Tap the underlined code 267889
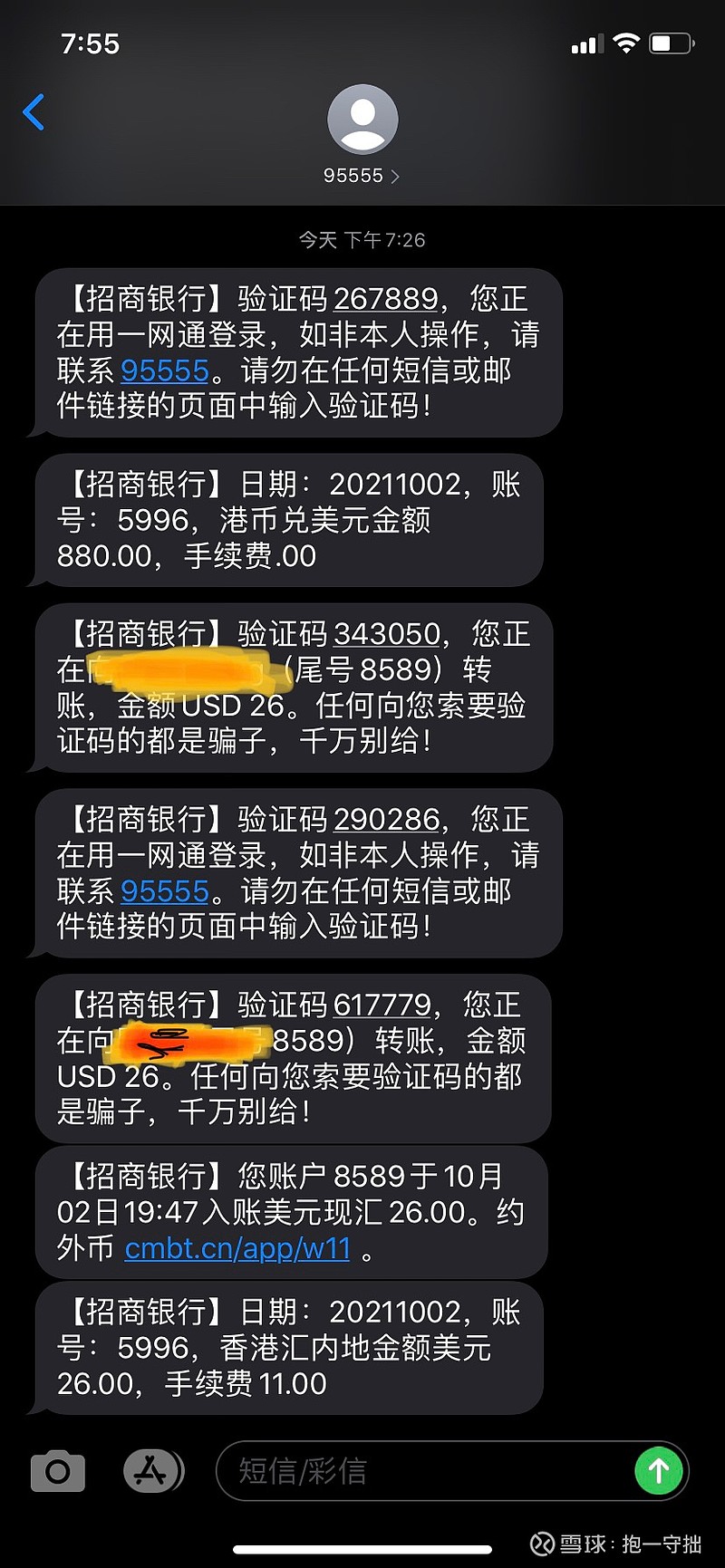 (x=387, y=299)
